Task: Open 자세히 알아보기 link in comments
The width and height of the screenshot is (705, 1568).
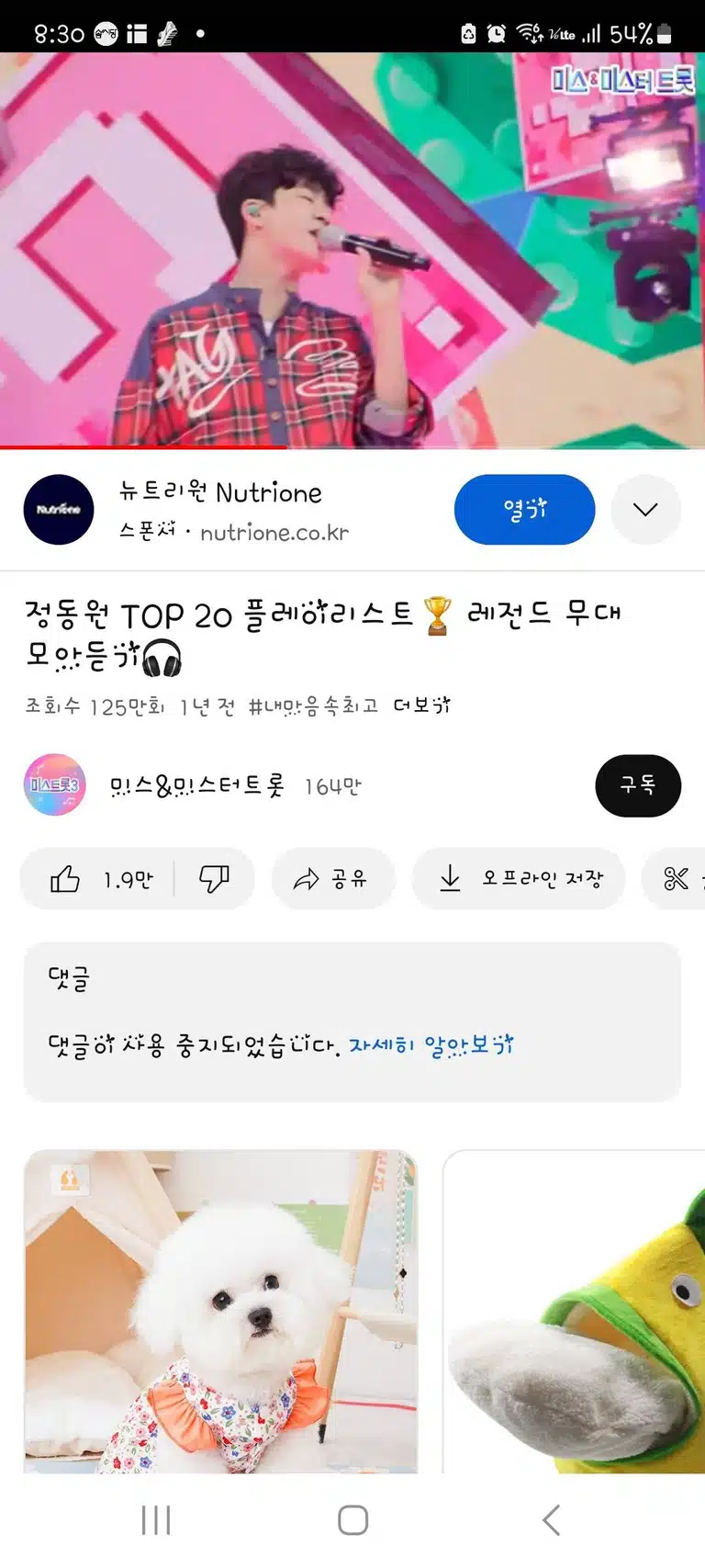Action: pyautogui.click(x=431, y=1045)
